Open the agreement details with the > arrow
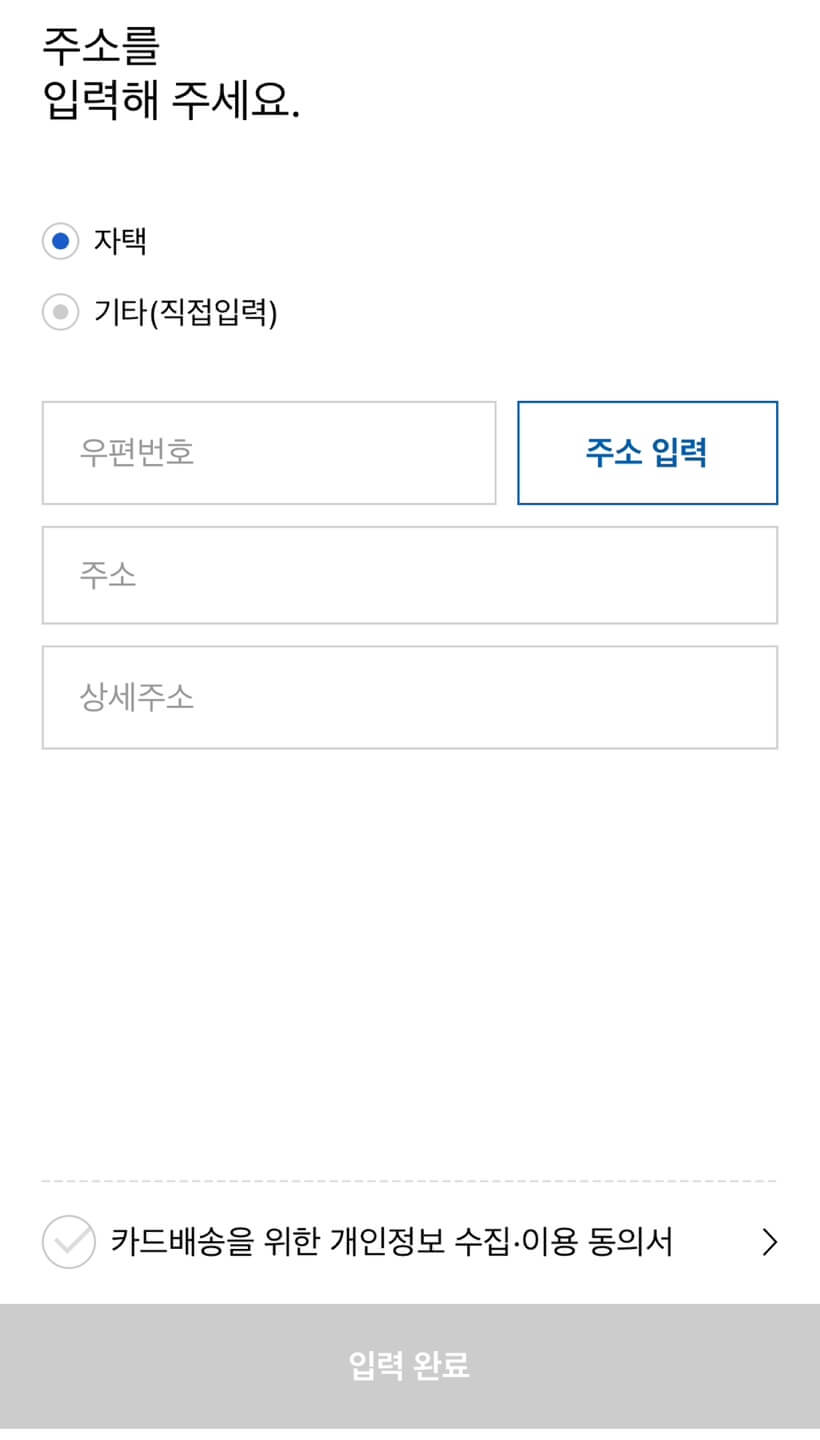 [769, 1242]
